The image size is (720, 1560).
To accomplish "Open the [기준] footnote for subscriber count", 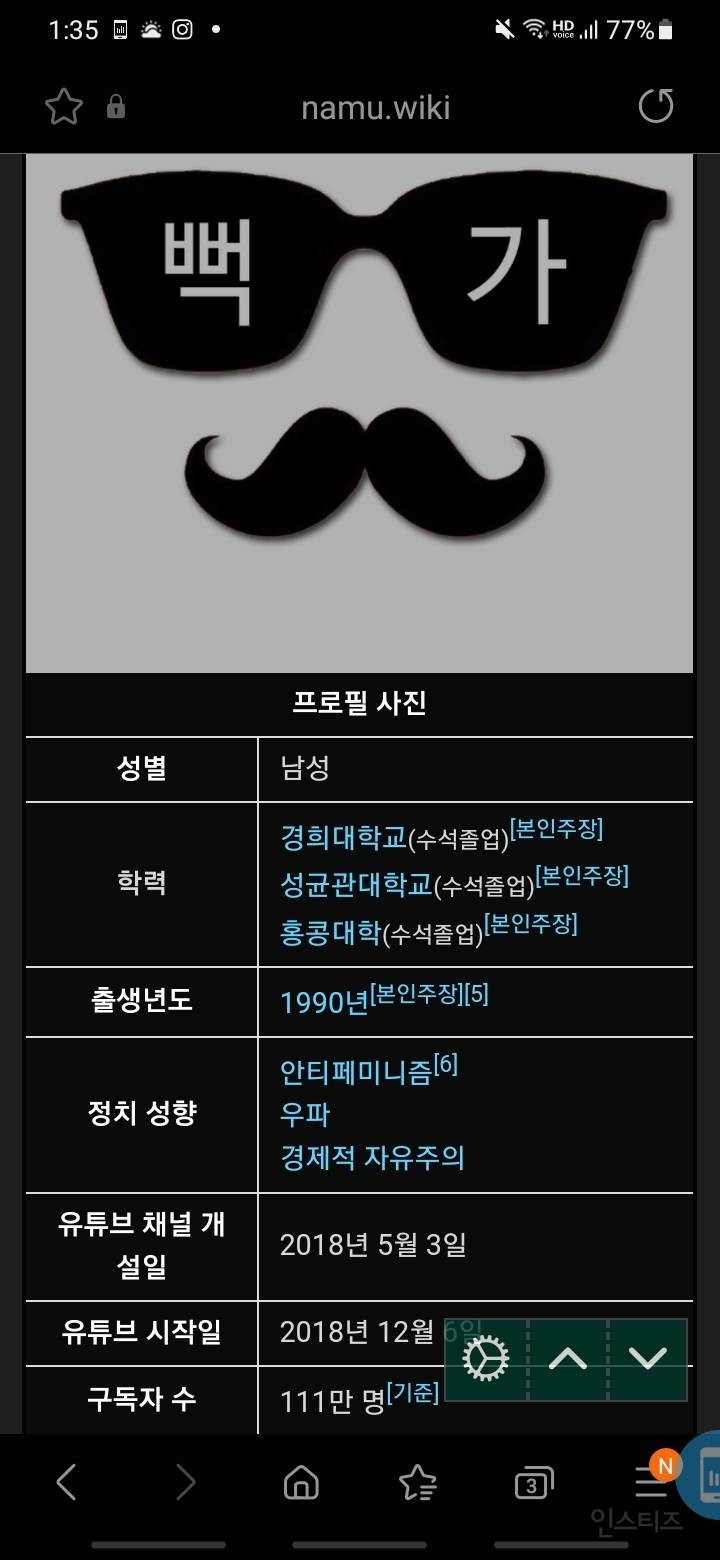I will click(x=413, y=1392).
